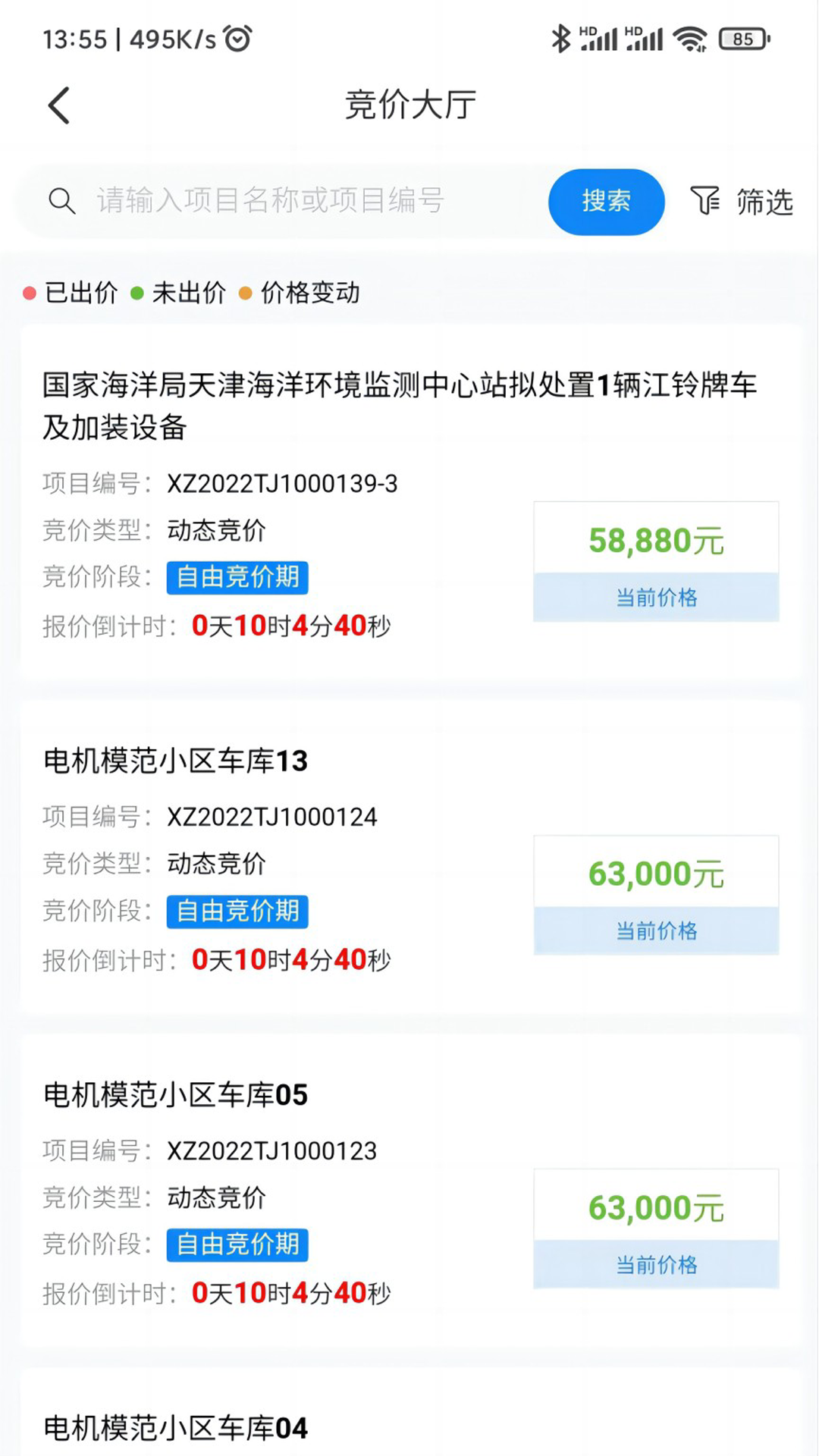Viewport: 819px width, 1456px height.
Task: Toggle the 未出价 filter legend
Action: (x=189, y=292)
